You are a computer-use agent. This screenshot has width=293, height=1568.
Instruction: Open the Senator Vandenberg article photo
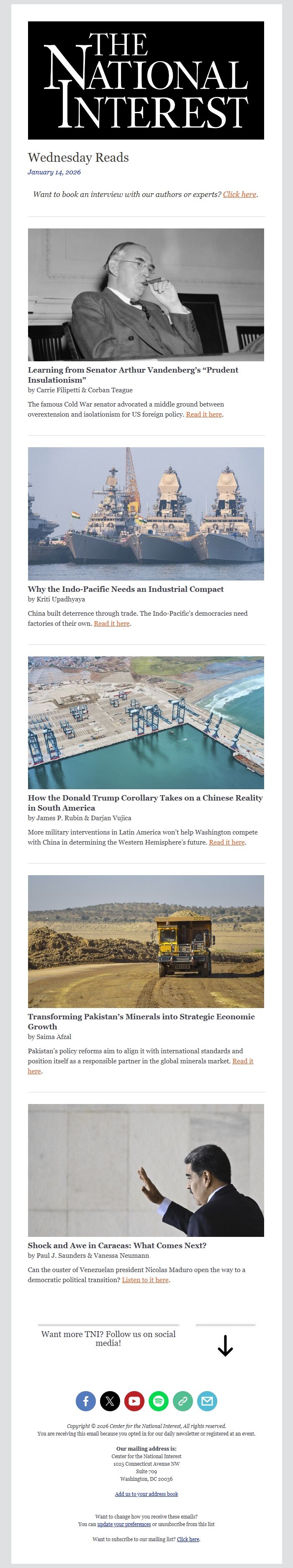click(x=146, y=295)
